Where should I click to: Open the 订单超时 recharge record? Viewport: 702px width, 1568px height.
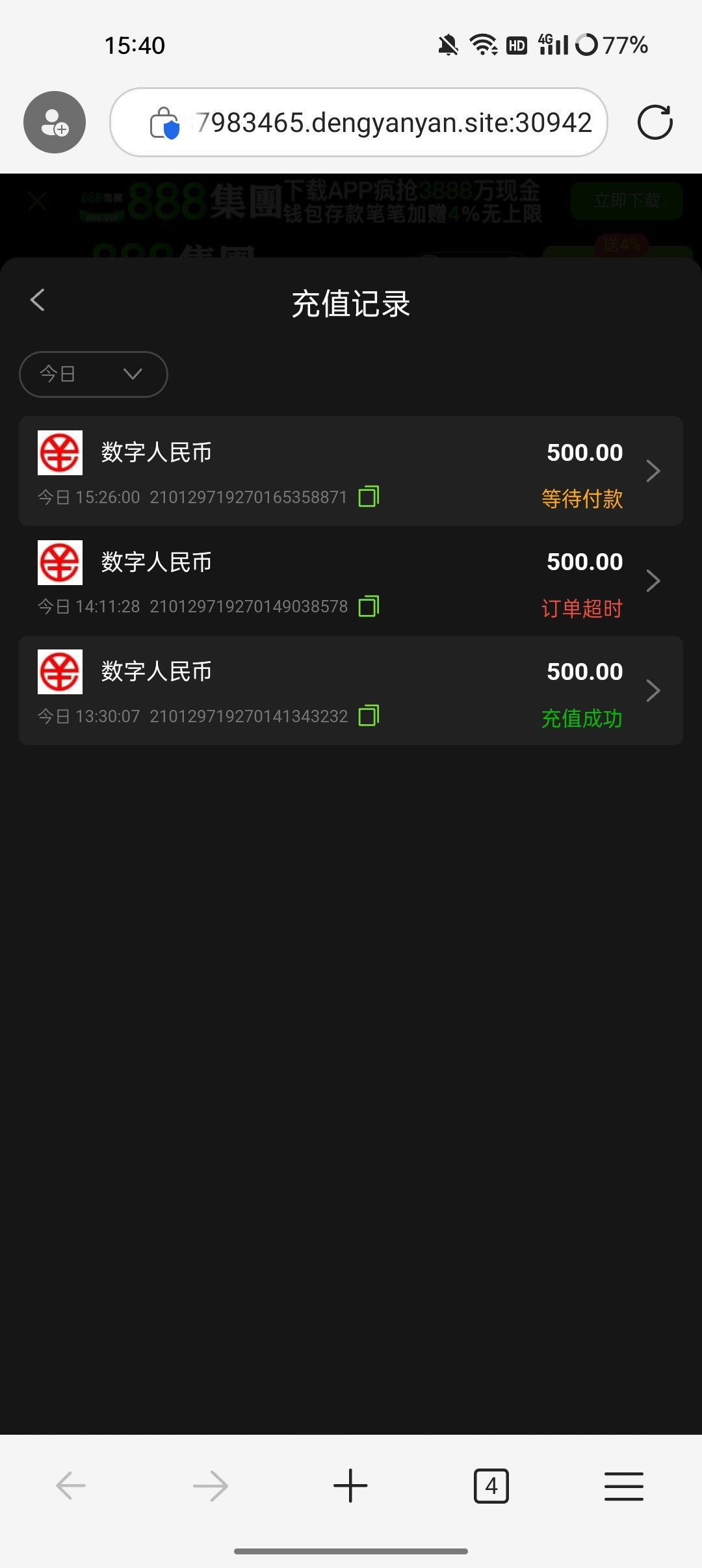351,581
